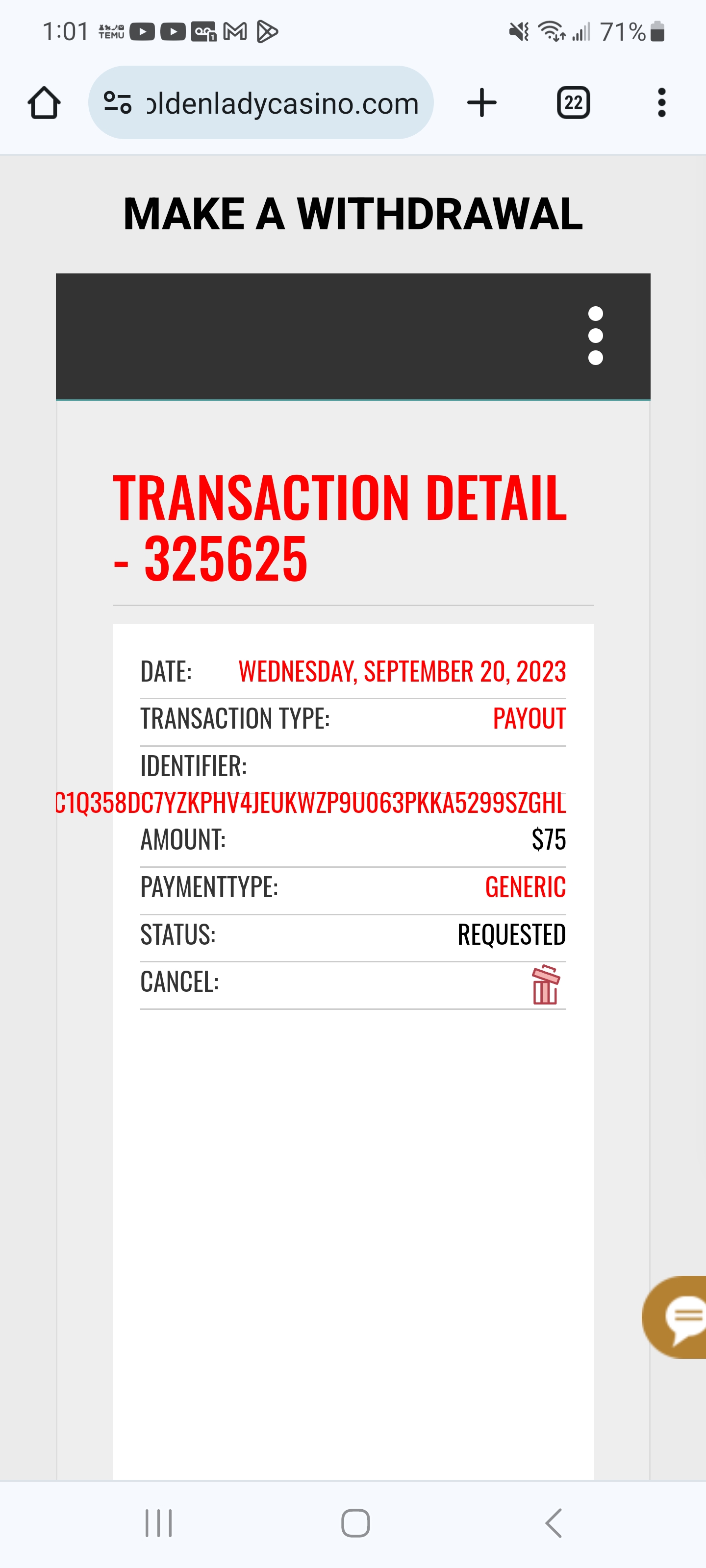
Task: Open the three-dot menu in the dark withdrawal header
Action: tap(595, 335)
